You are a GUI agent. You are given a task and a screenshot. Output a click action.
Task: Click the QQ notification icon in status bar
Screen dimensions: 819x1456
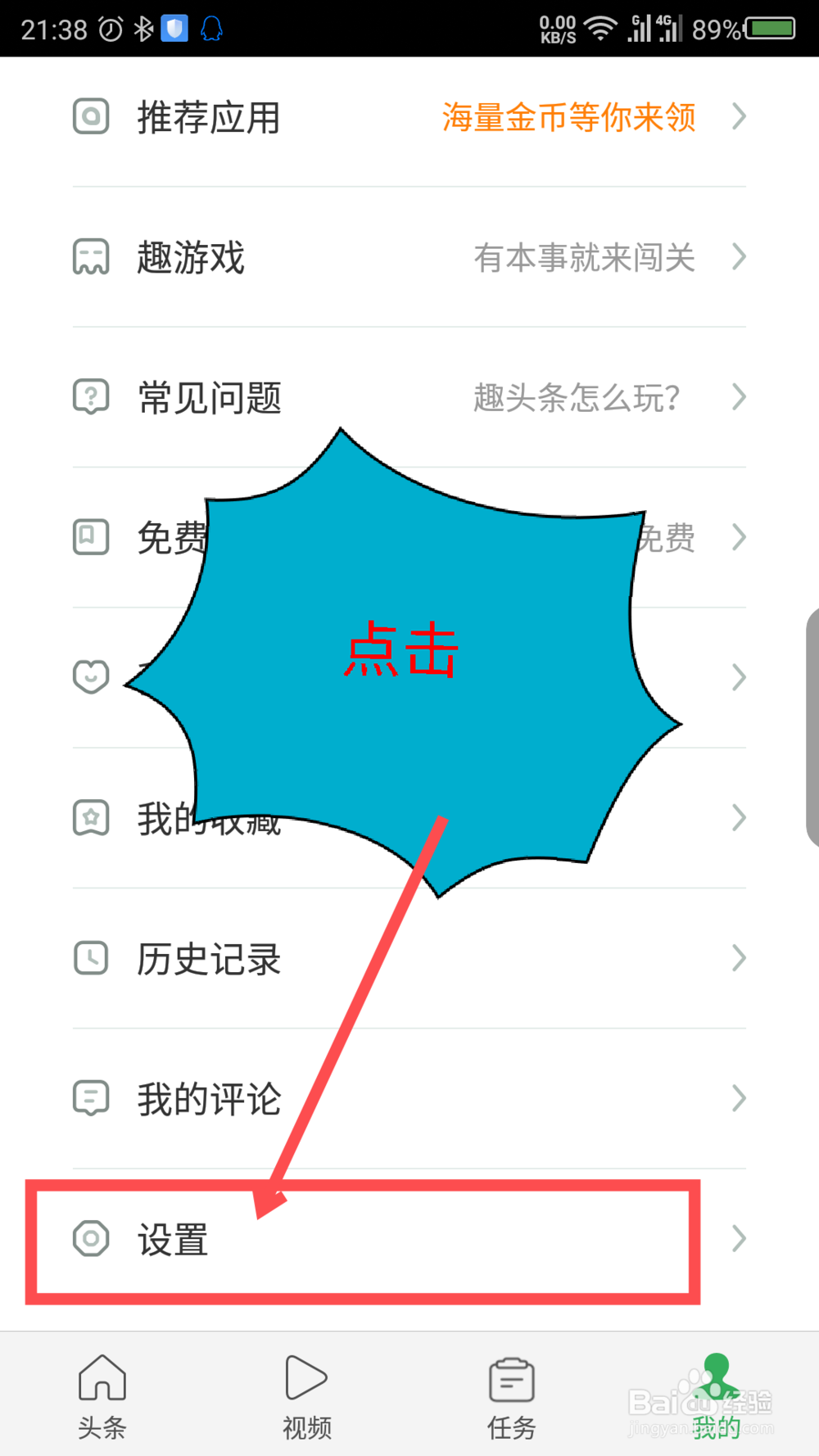pos(211,27)
